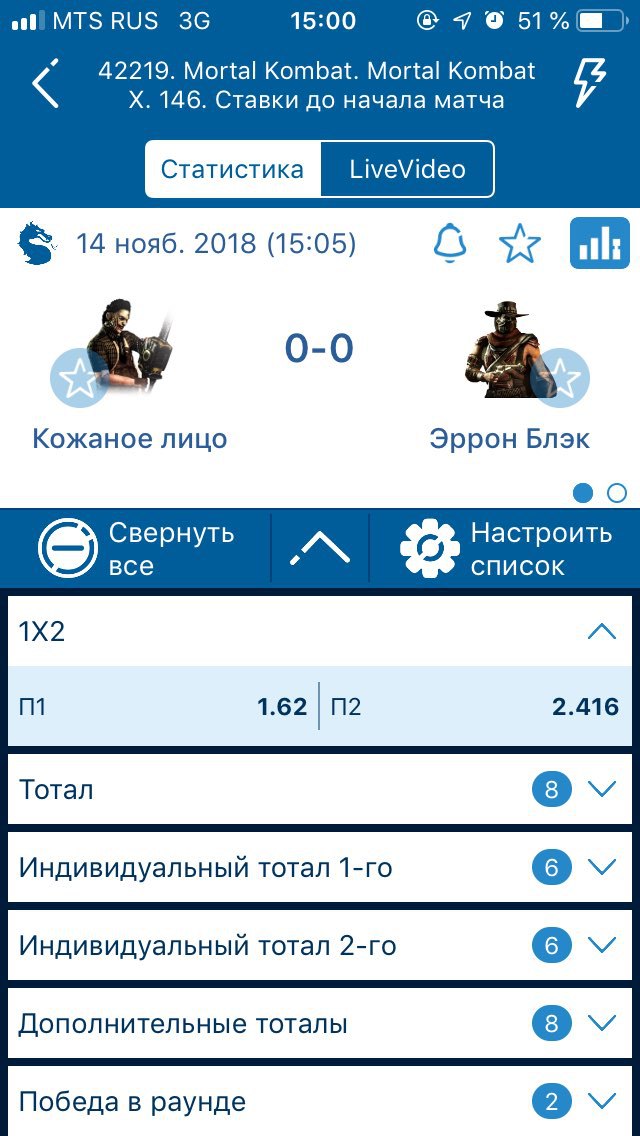This screenshot has width=640, height=1136.
Task: Select П1 bet at 1.62
Action: tap(163, 706)
